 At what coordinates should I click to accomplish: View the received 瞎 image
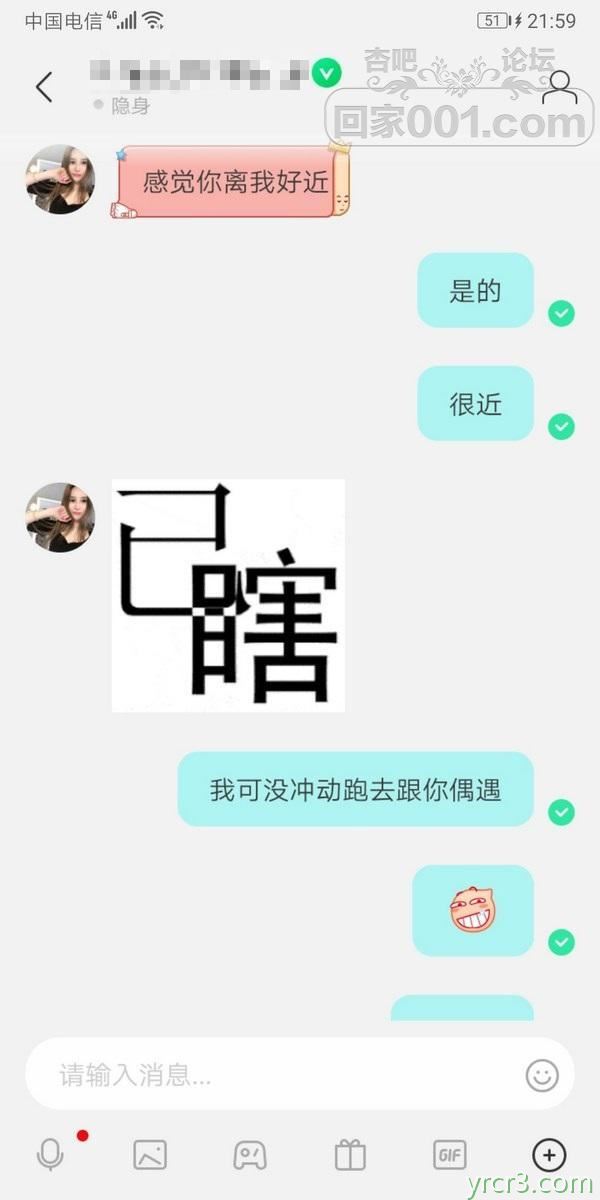228,595
